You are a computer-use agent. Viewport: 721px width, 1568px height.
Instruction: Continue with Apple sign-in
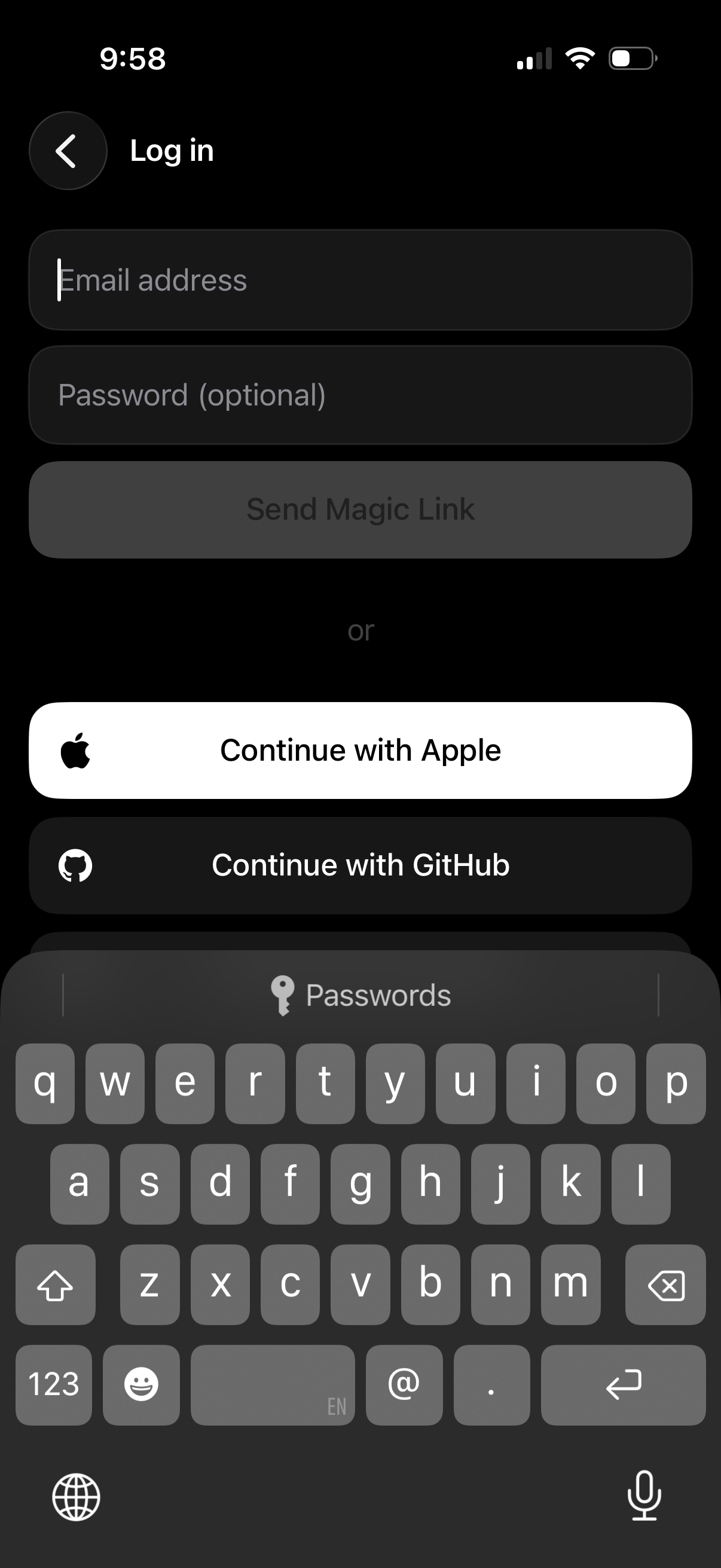(360, 750)
